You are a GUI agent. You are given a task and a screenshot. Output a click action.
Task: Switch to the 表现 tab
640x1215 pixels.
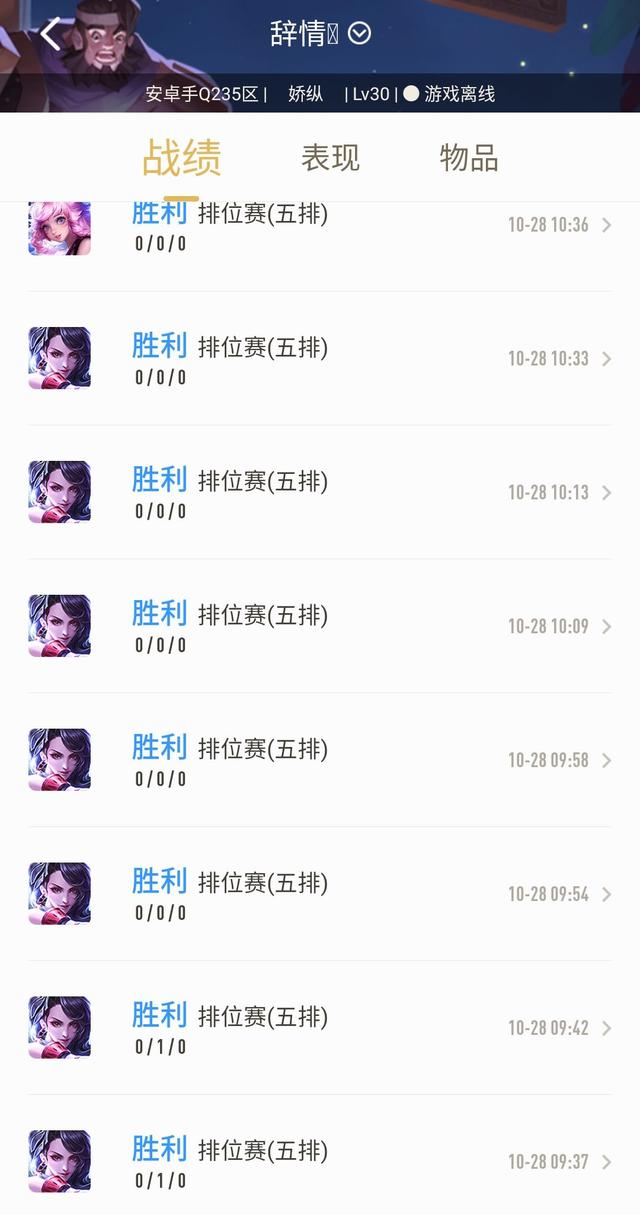pos(330,158)
